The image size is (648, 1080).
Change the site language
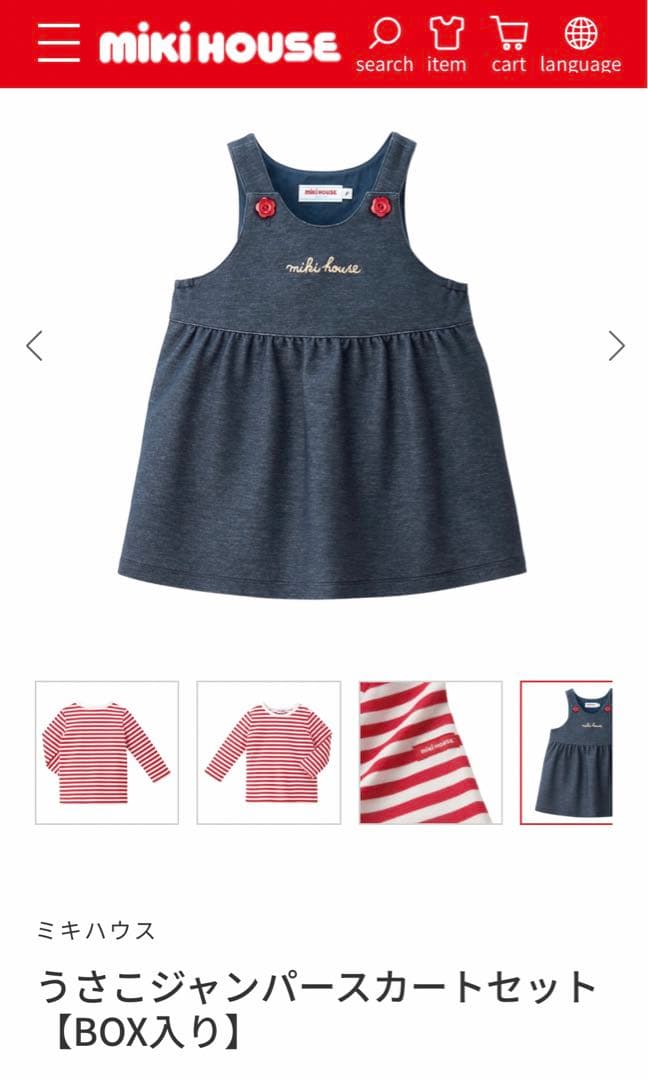[x=580, y=45]
